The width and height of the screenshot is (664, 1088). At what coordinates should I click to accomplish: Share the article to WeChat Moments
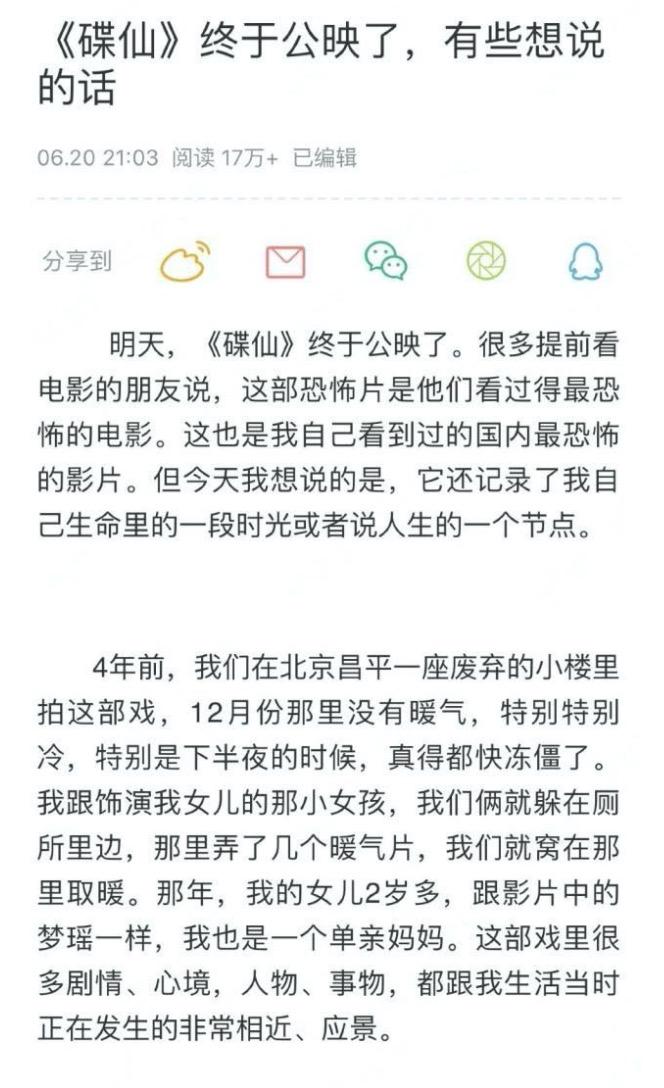point(486,261)
